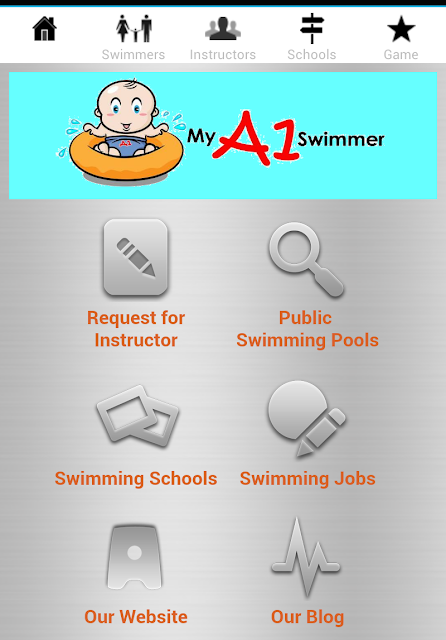Switch to the Game tab
This screenshot has height=640, width=446.
pyautogui.click(x=401, y=35)
